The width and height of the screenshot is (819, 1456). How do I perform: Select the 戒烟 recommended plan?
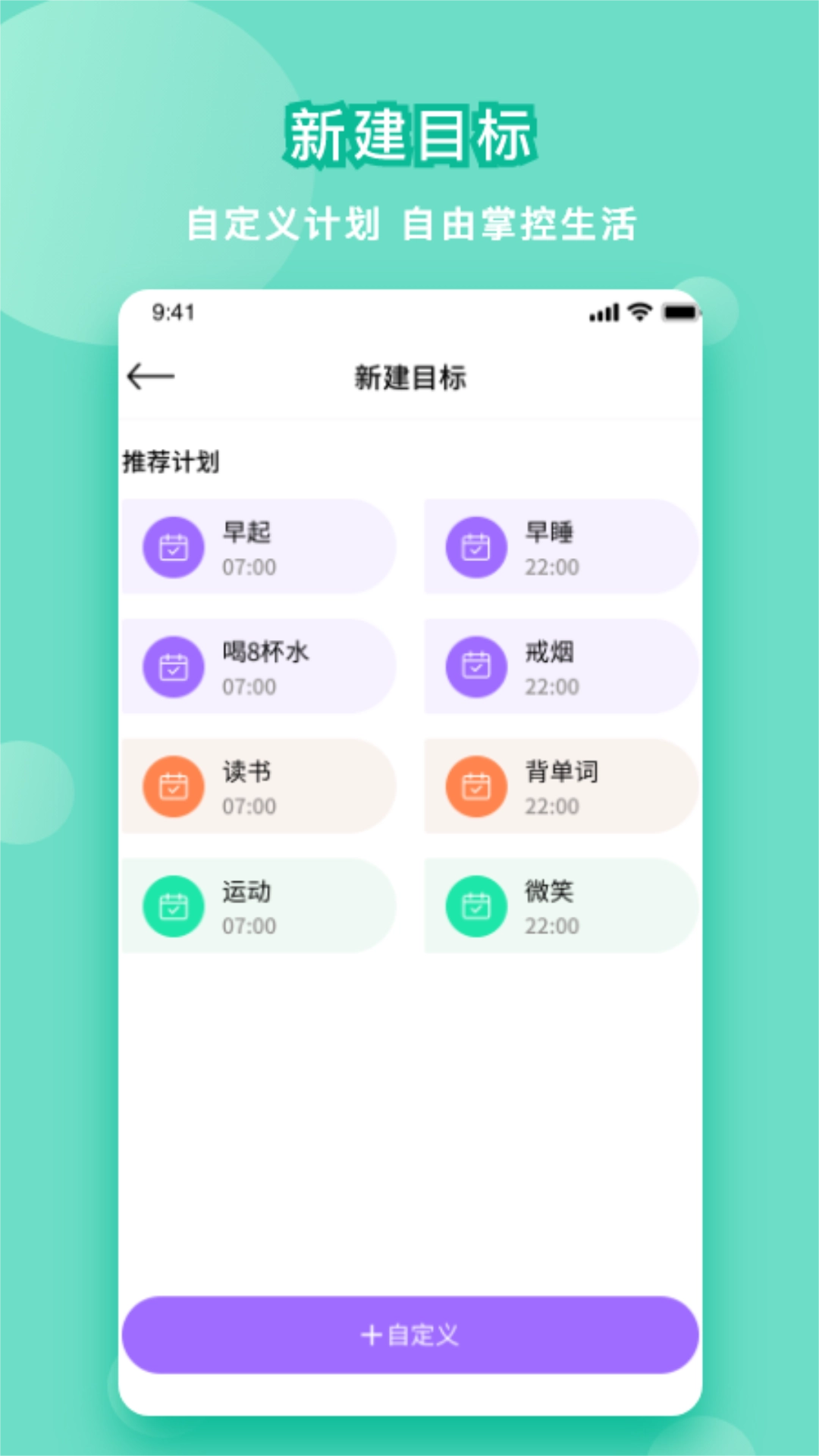coord(560,667)
